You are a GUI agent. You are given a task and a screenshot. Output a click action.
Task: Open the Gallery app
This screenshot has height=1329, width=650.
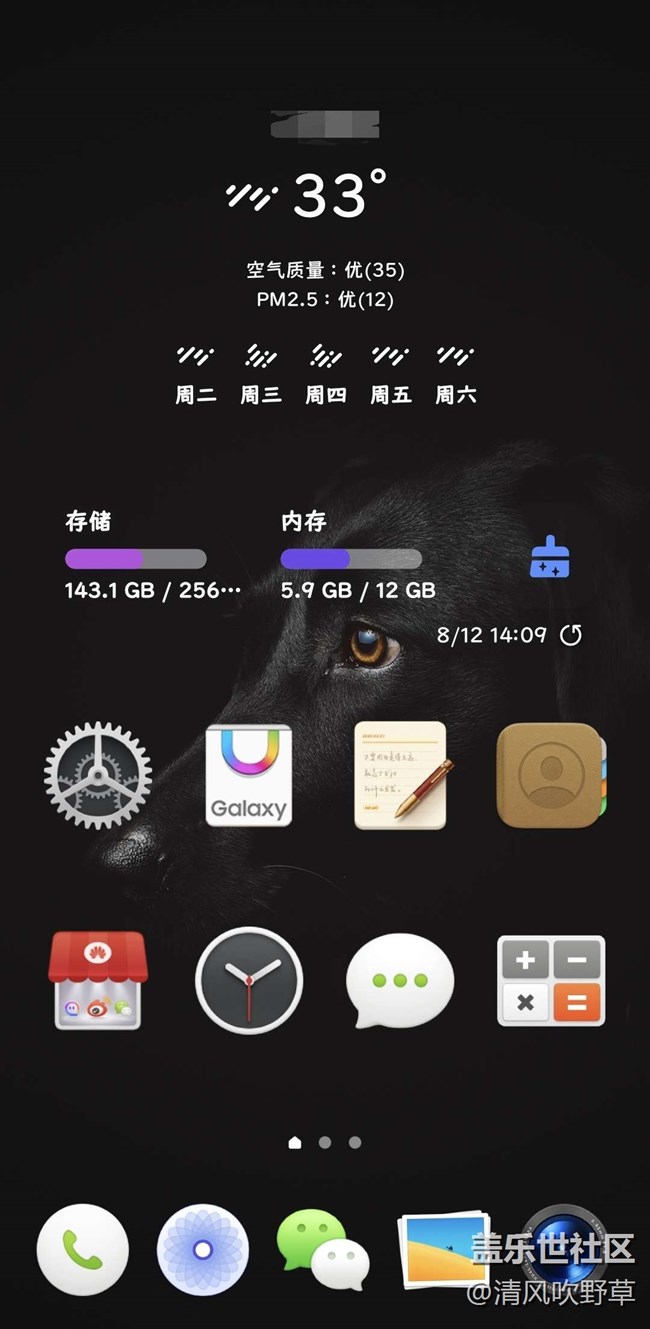[x=443, y=1250]
